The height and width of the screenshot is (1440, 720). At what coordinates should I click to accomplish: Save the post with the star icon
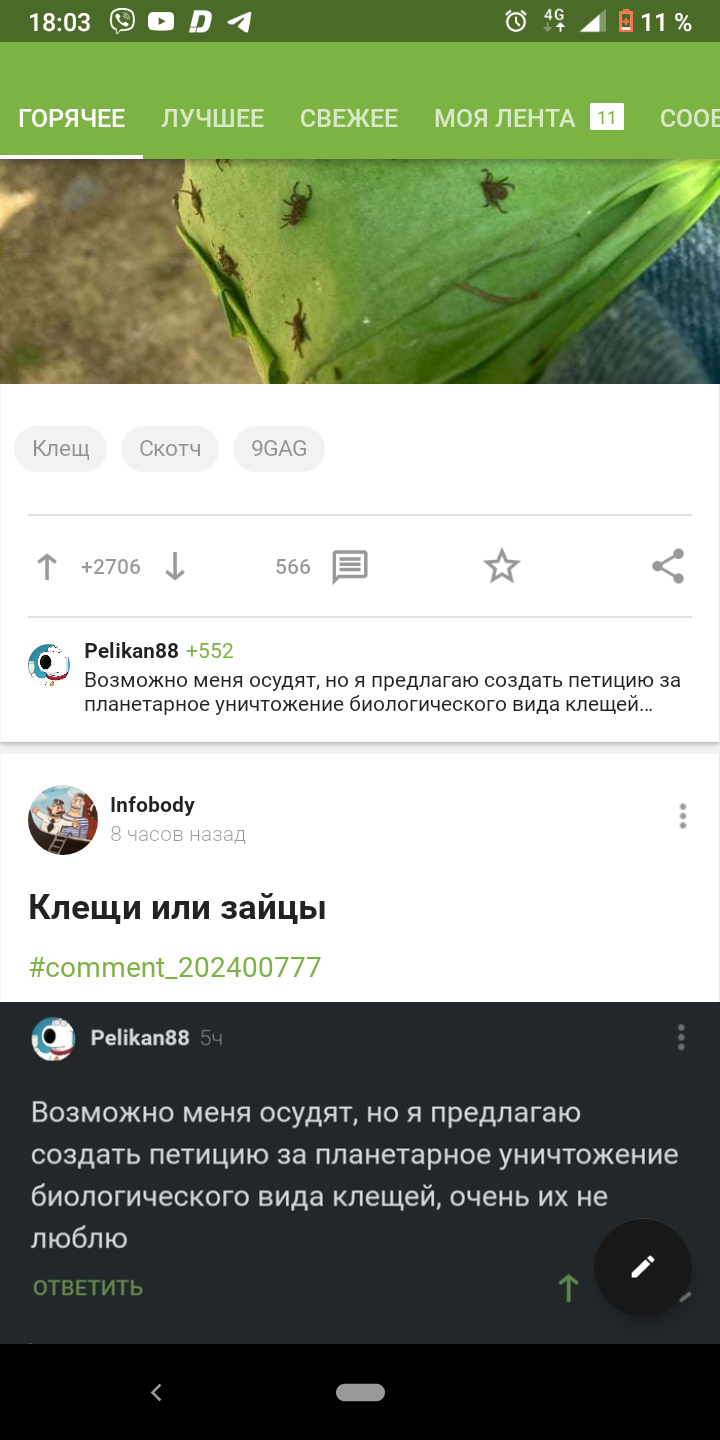(x=501, y=567)
